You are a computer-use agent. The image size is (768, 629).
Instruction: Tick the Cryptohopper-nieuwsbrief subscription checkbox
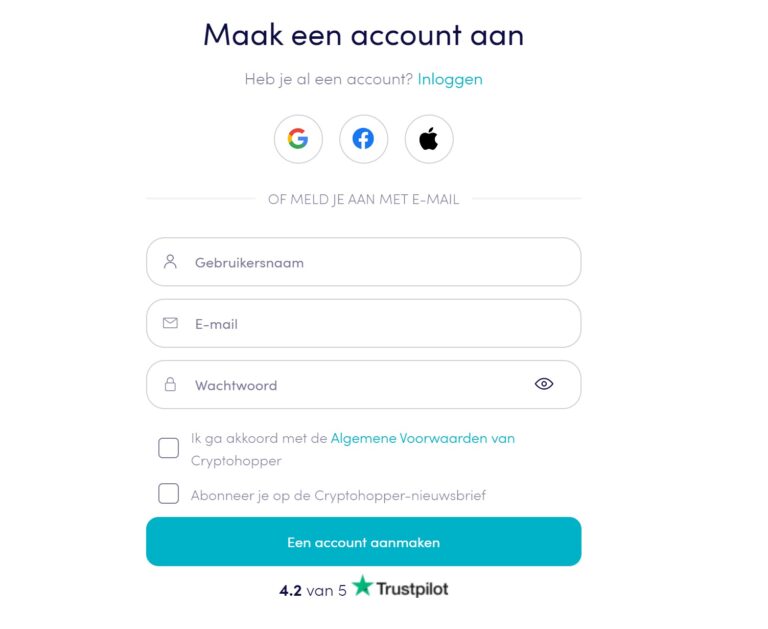169,494
